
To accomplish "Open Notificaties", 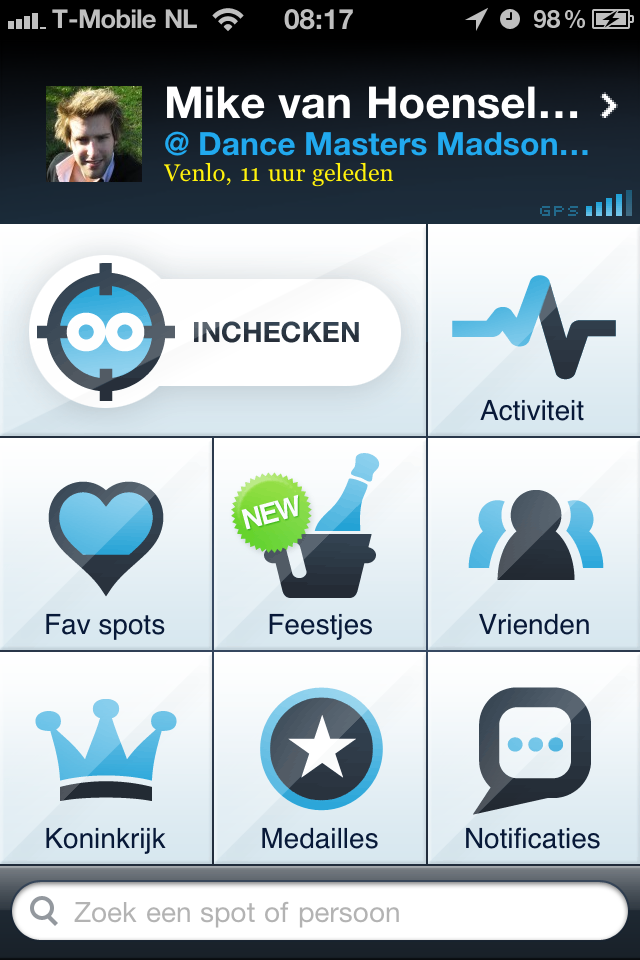I will point(534,760).
